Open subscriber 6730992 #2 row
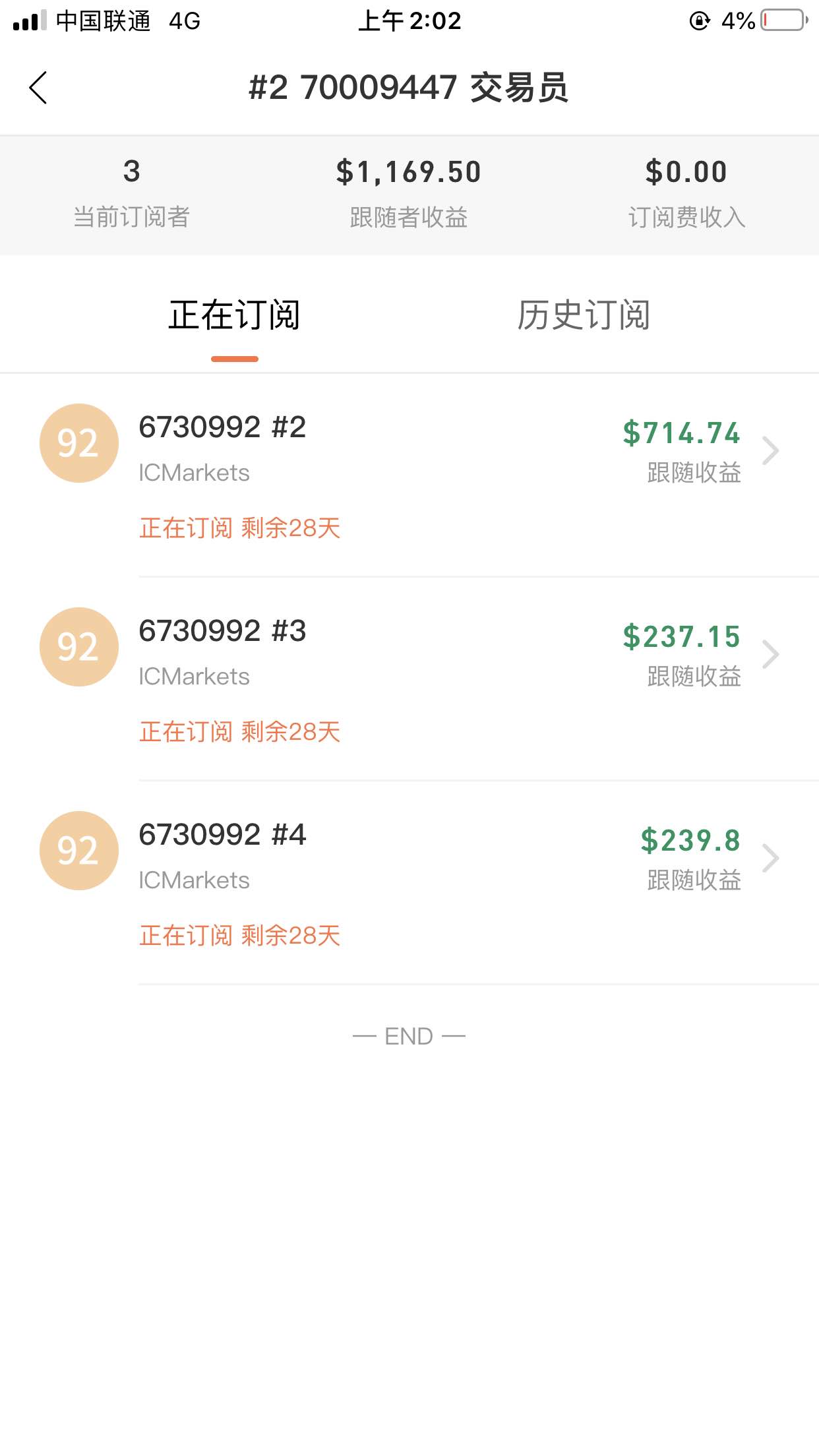This screenshot has height=1456, width=819. pos(409,475)
